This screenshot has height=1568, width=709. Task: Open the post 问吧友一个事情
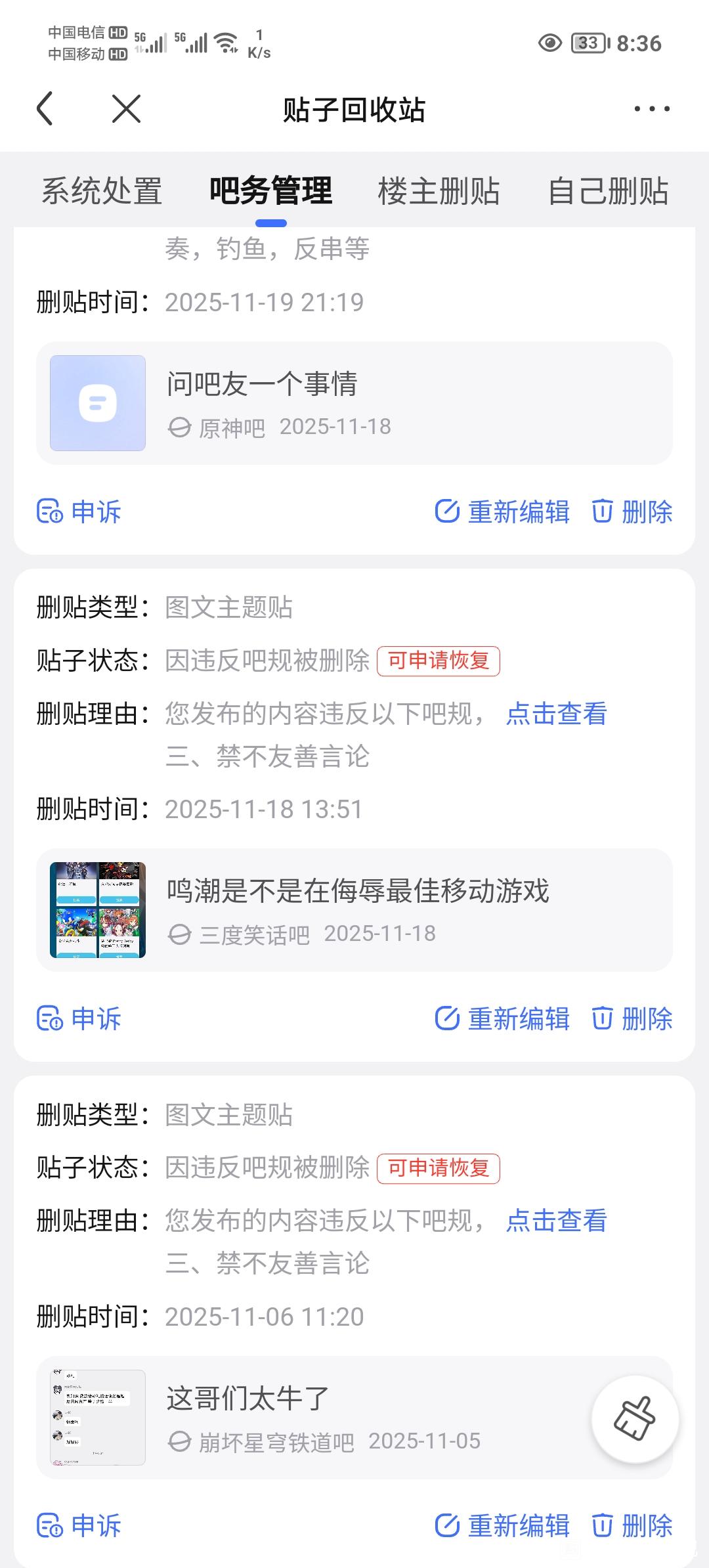pyautogui.click(x=354, y=403)
